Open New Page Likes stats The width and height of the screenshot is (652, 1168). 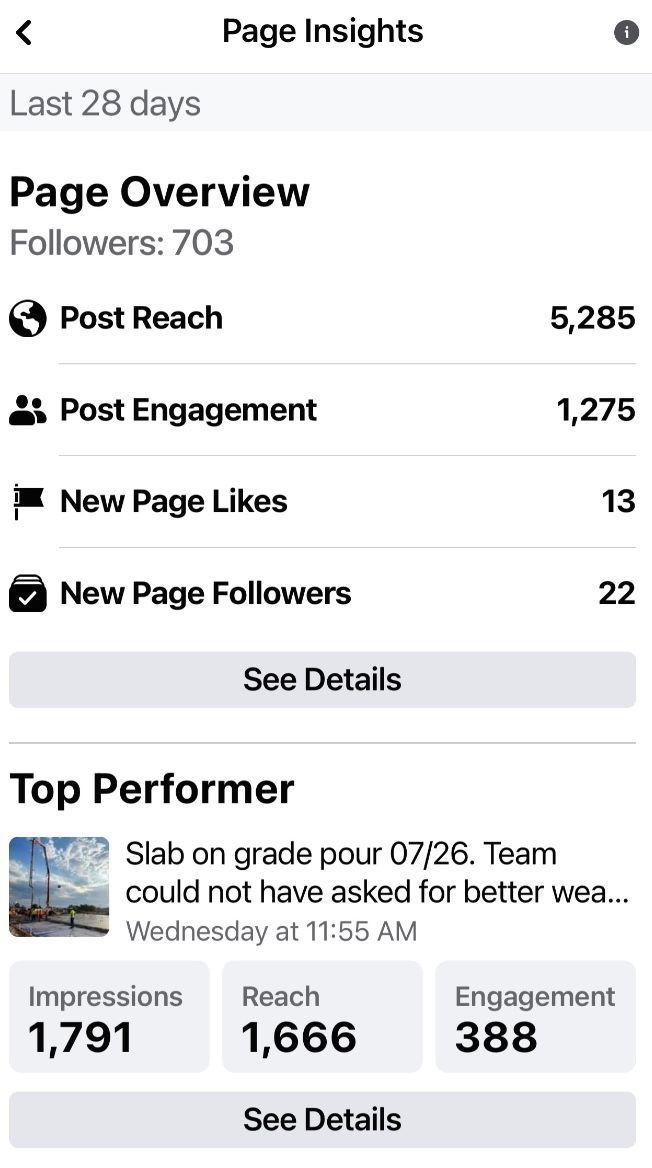pyautogui.click(x=322, y=501)
